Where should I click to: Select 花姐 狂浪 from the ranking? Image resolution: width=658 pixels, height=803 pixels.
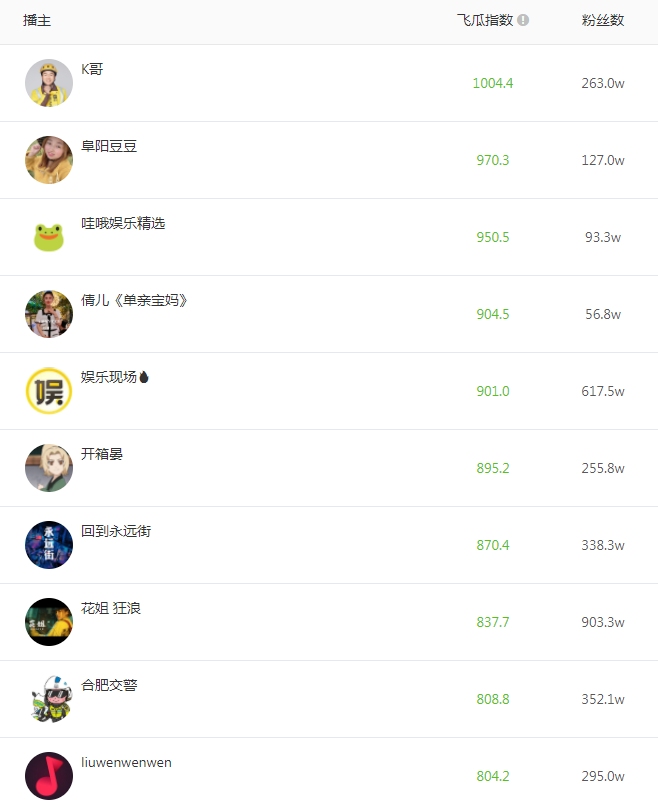111,609
